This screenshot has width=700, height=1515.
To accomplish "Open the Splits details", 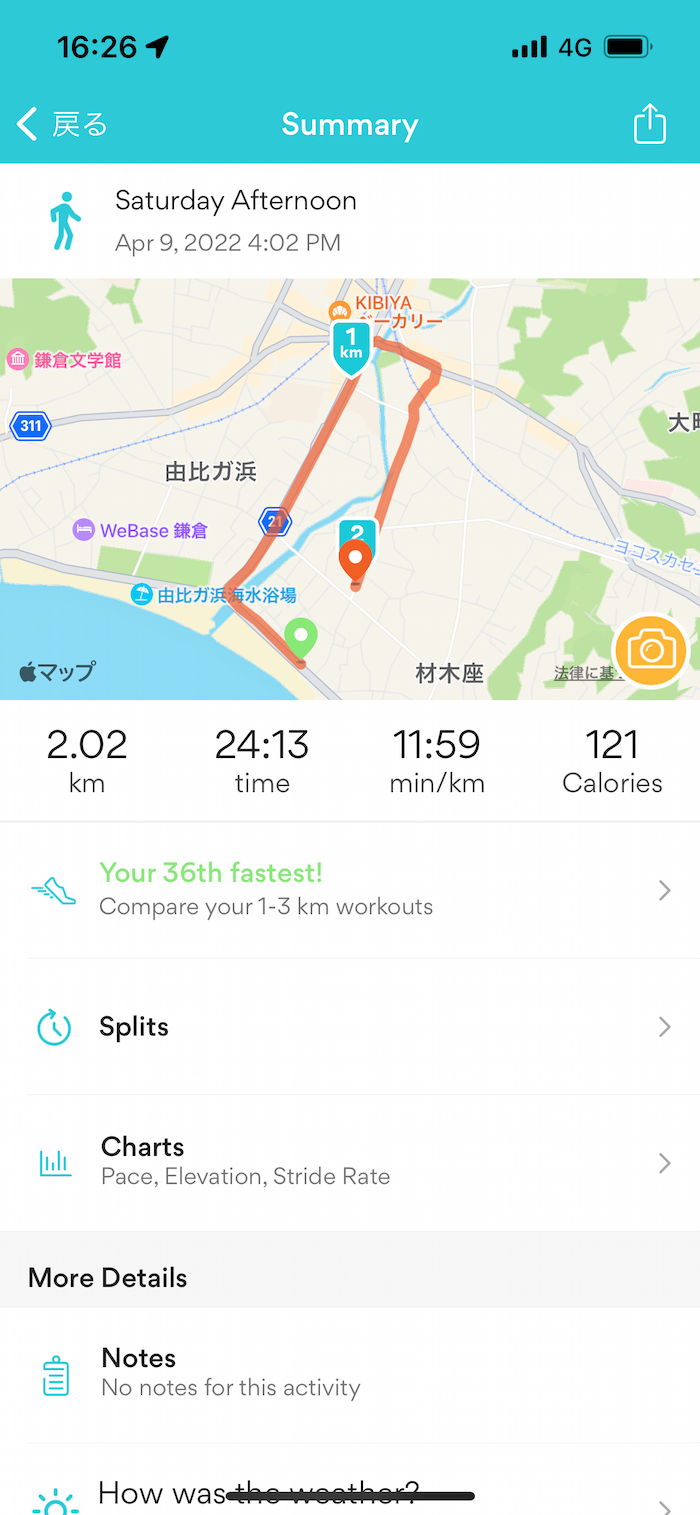I will (x=350, y=1027).
